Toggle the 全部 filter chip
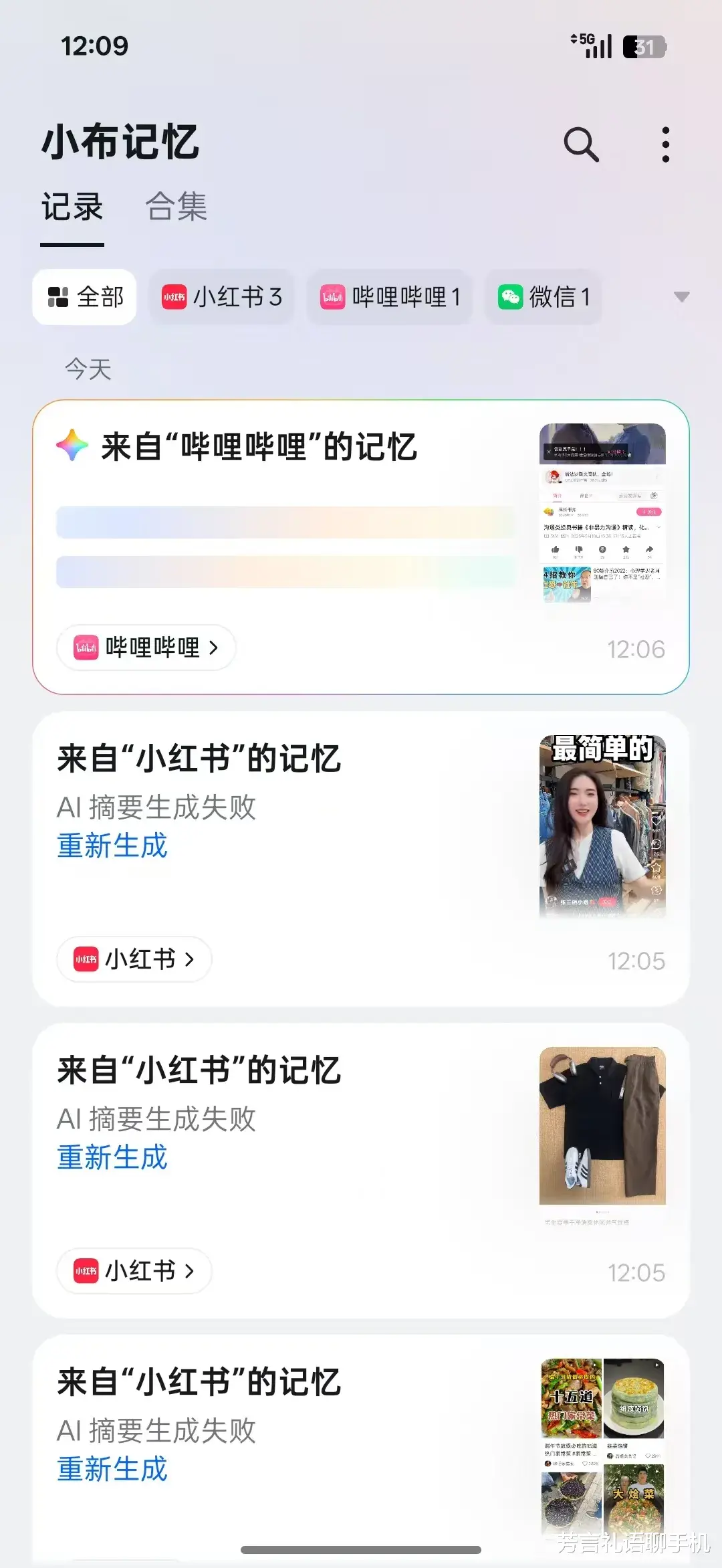 (x=84, y=298)
